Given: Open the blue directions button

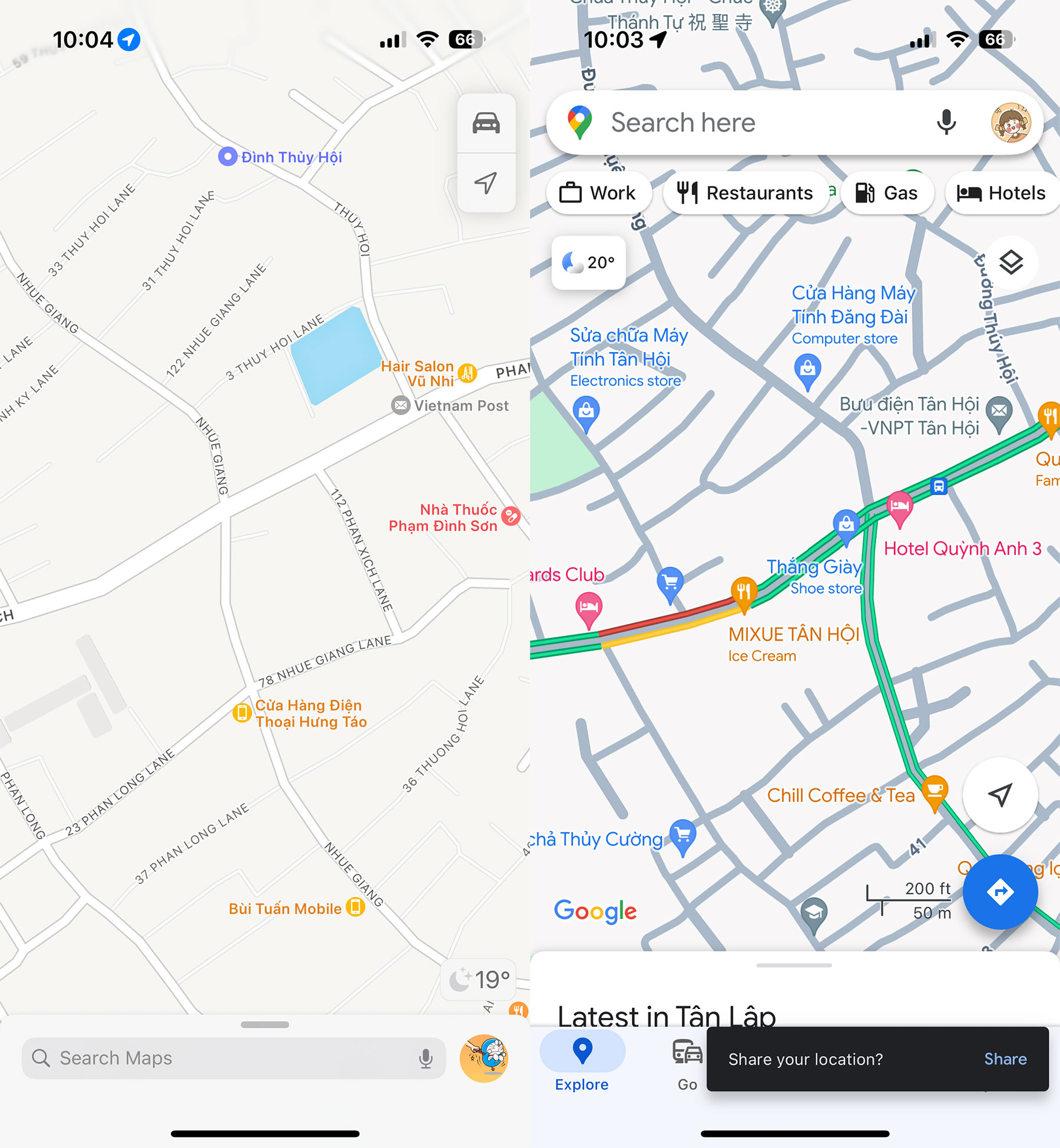Looking at the screenshot, I should click(x=1000, y=891).
